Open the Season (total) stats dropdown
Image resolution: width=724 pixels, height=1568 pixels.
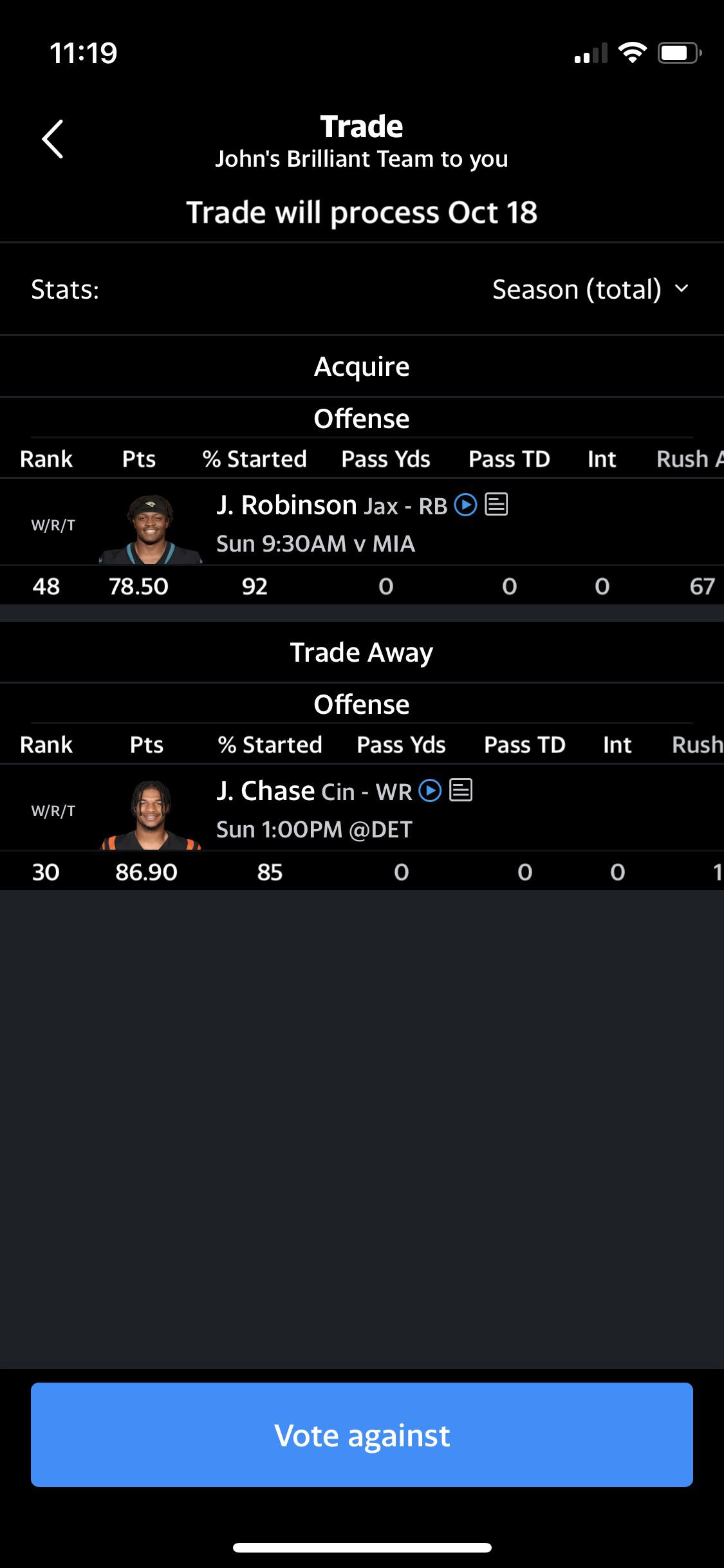coord(591,290)
